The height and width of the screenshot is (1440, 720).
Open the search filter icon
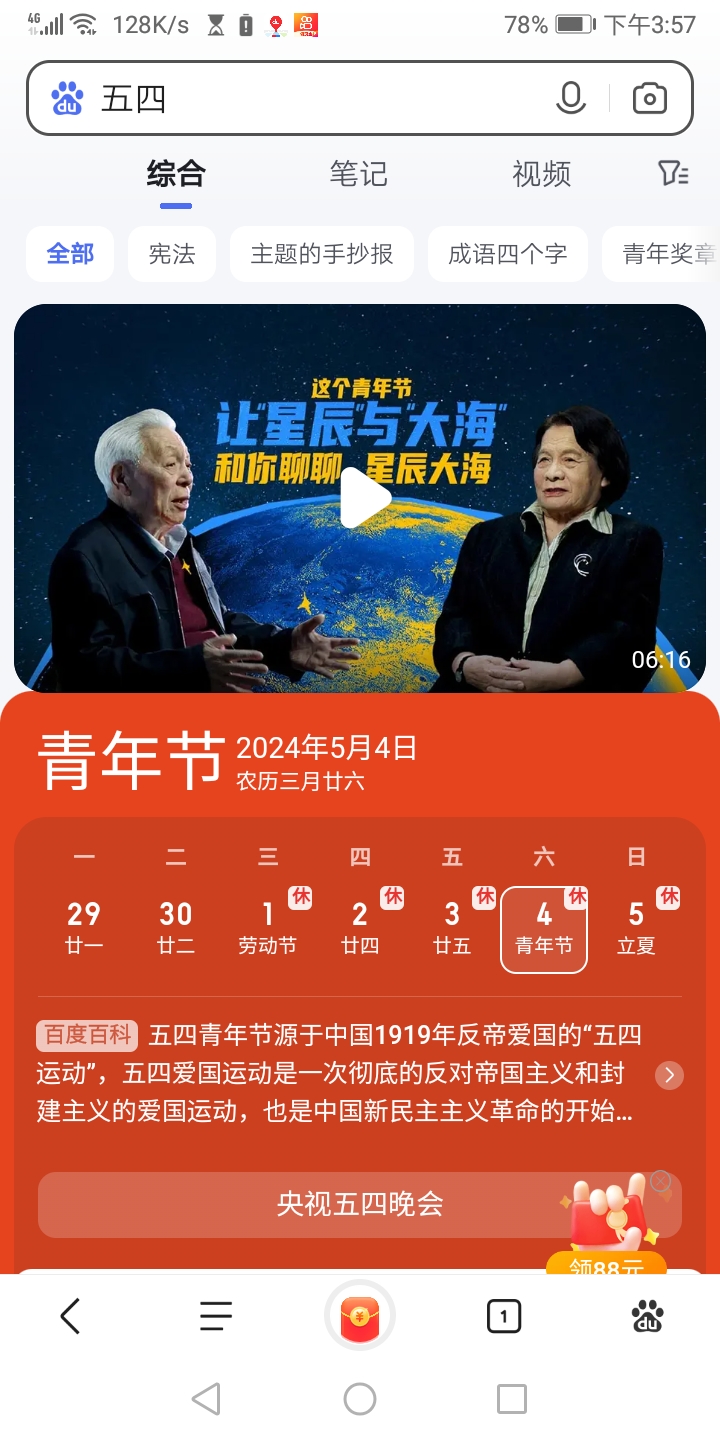coord(673,174)
